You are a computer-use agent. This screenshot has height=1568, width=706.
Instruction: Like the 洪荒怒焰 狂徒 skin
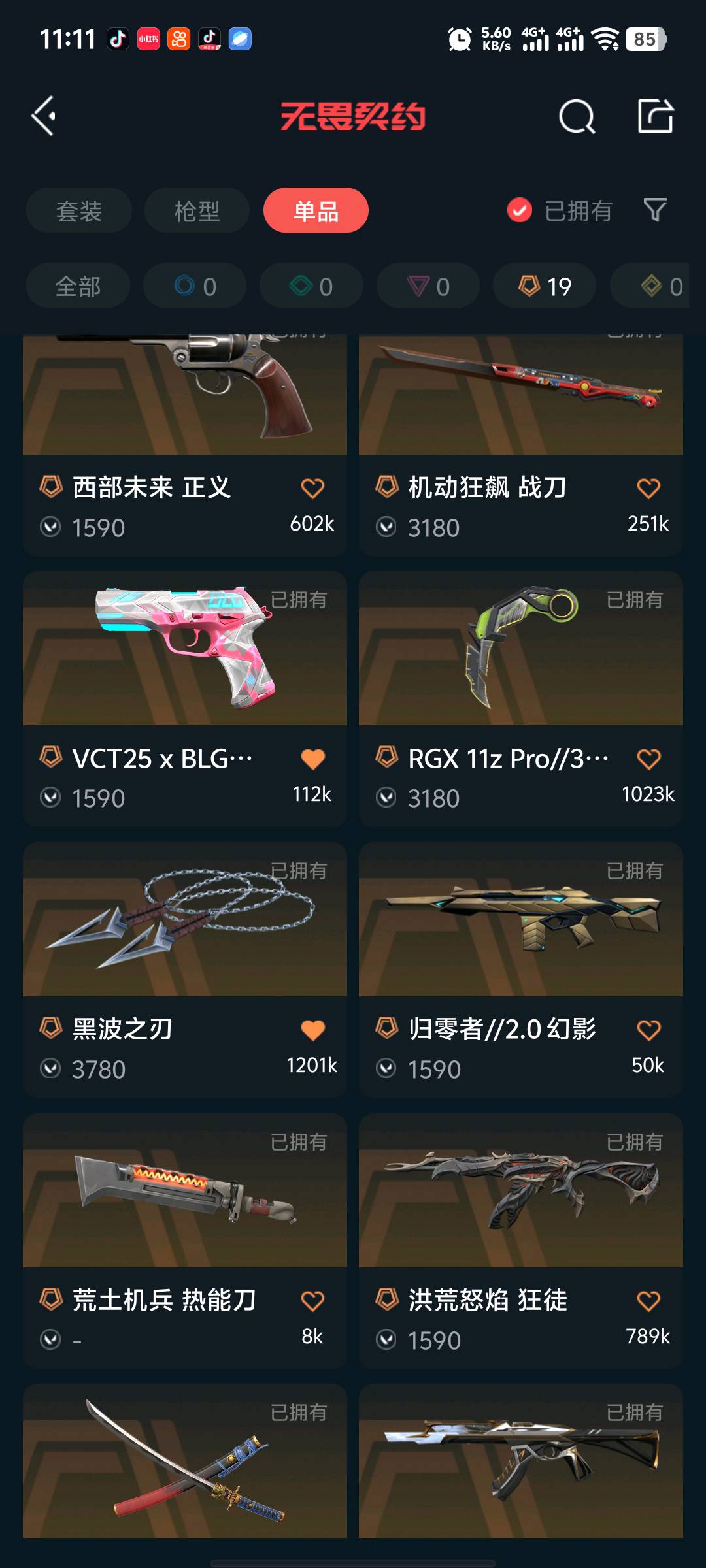(648, 1301)
